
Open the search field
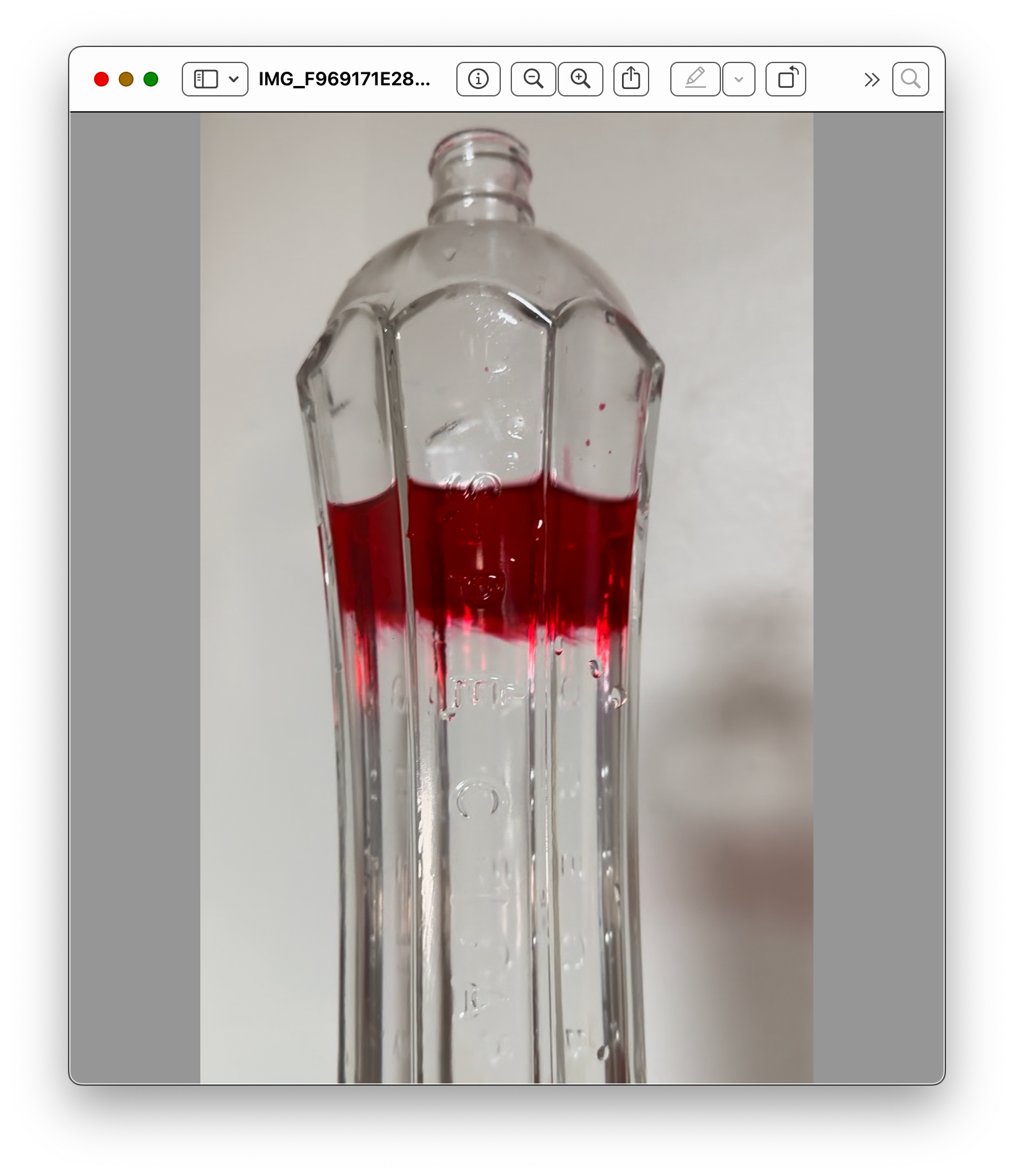coord(910,79)
